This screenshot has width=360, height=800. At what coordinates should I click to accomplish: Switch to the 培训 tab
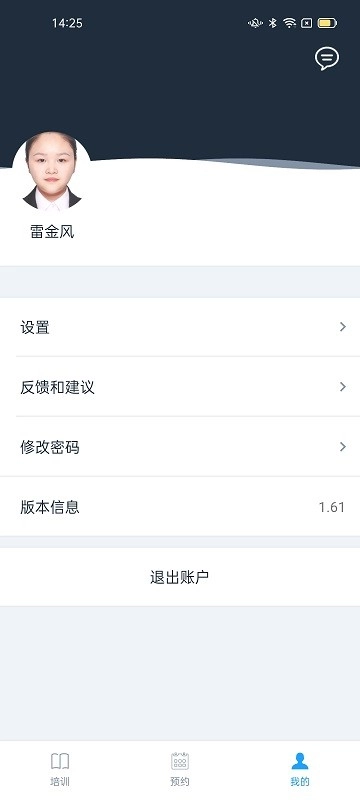(60, 769)
